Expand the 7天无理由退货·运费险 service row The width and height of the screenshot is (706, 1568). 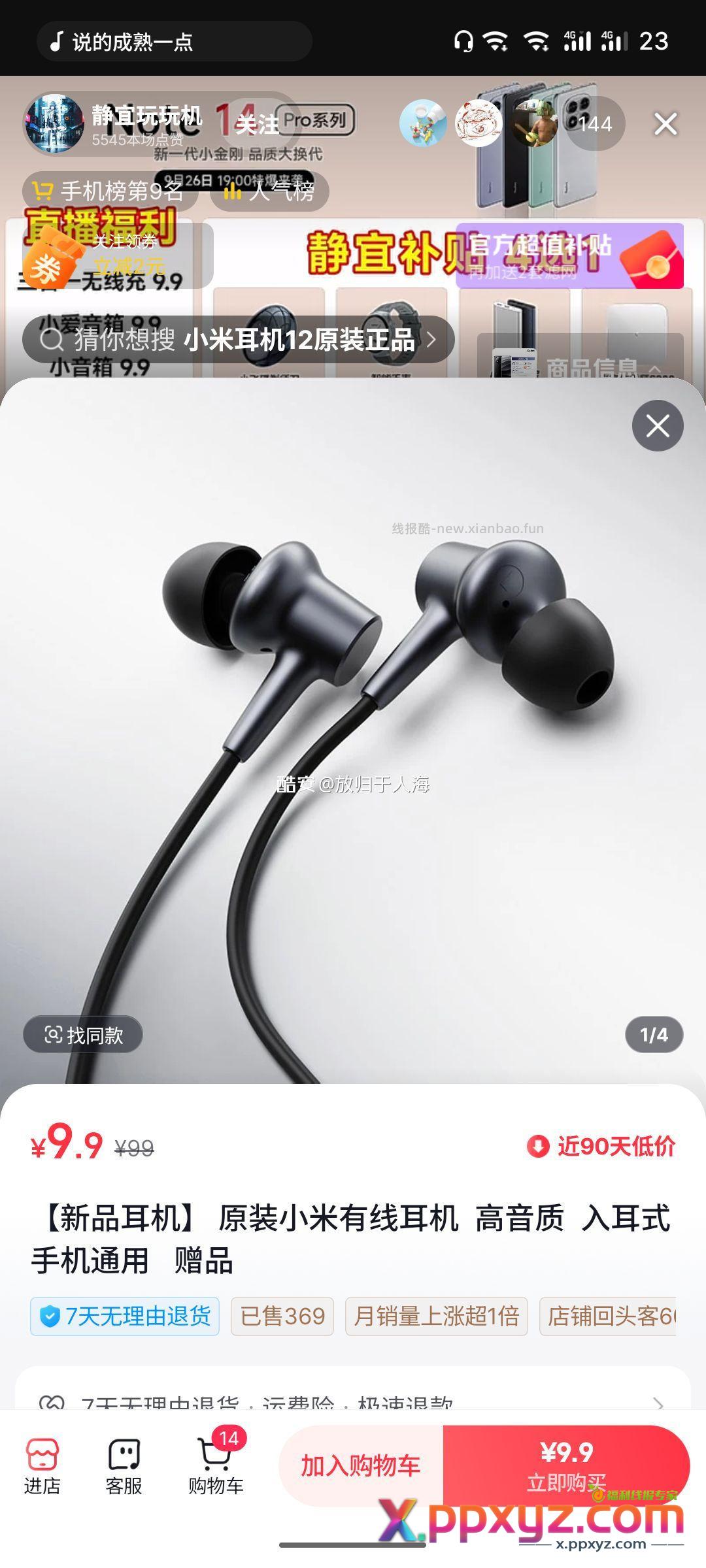click(x=353, y=1402)
